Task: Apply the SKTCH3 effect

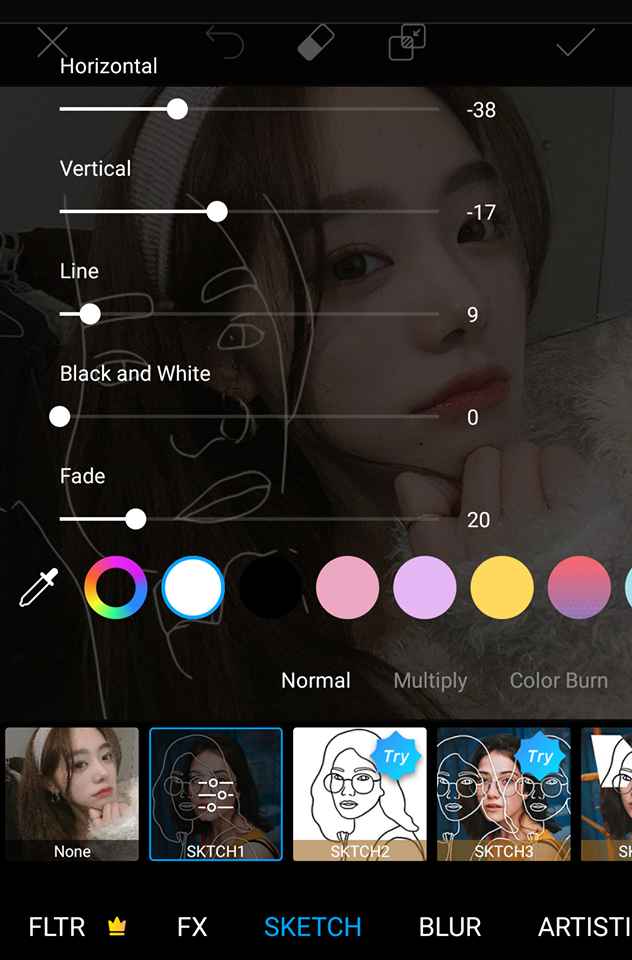Action: [x=503, y=793]
